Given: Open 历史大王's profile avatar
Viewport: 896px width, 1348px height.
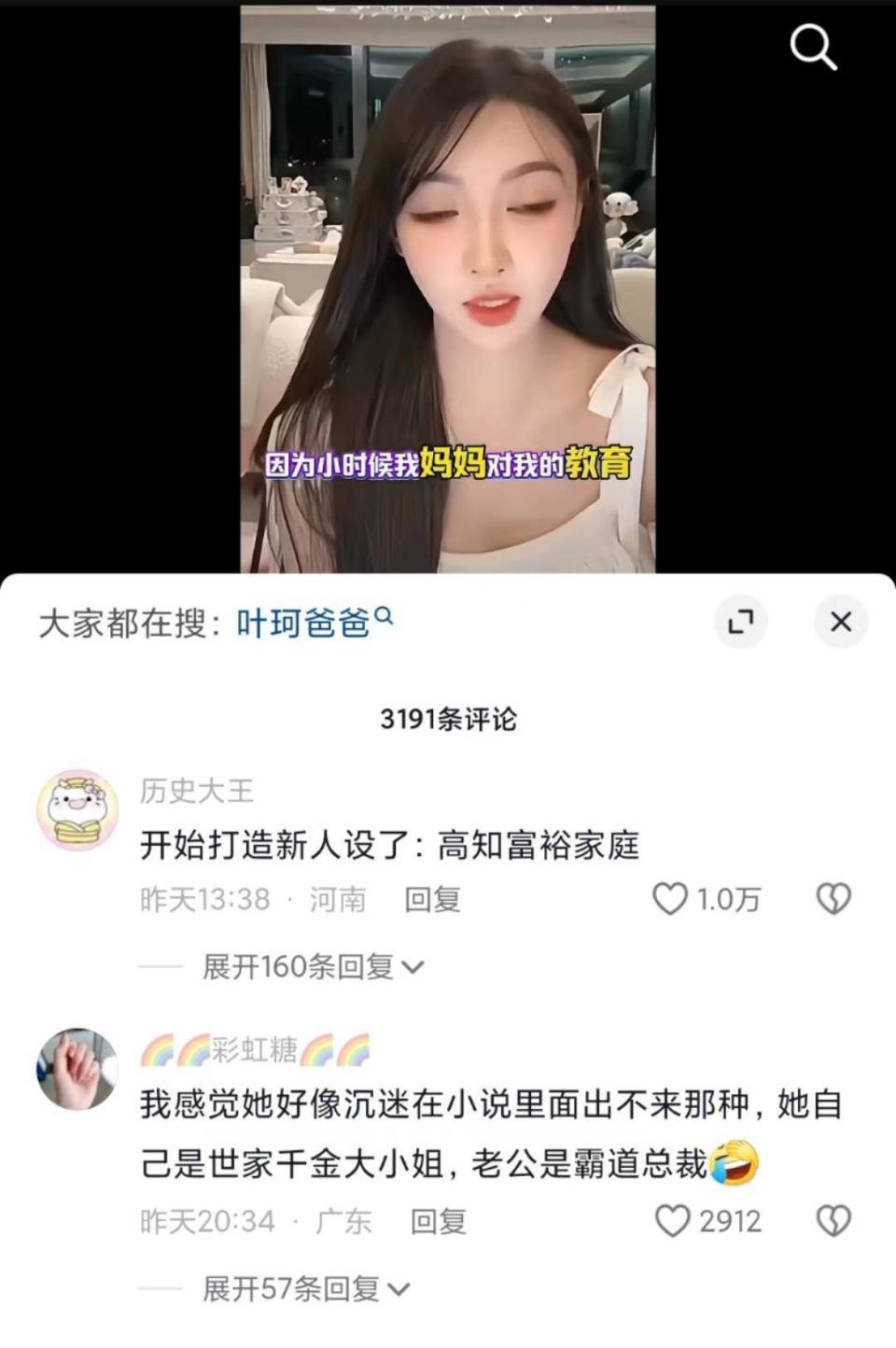Looking at the screenshot, I should 77,809.
